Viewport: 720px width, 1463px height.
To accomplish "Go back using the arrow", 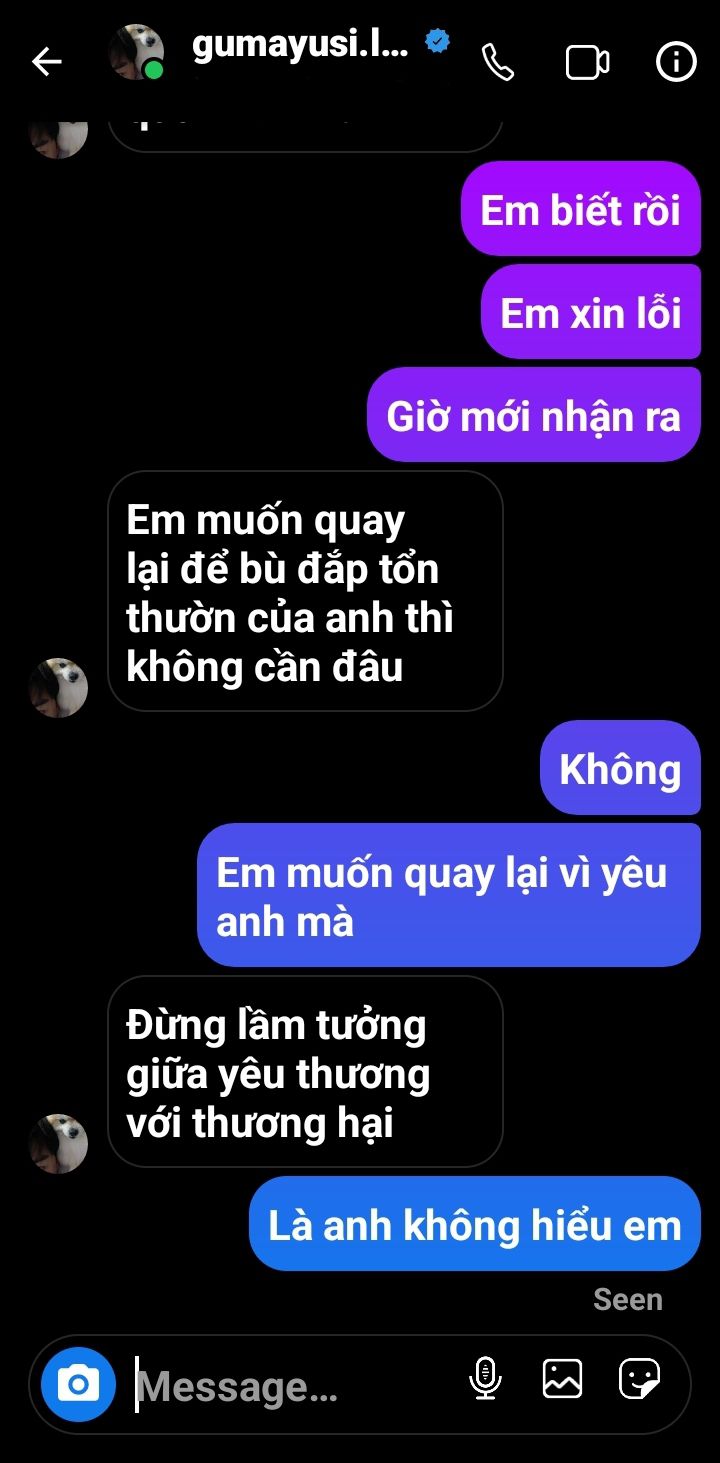I will (x=47, y=62).
